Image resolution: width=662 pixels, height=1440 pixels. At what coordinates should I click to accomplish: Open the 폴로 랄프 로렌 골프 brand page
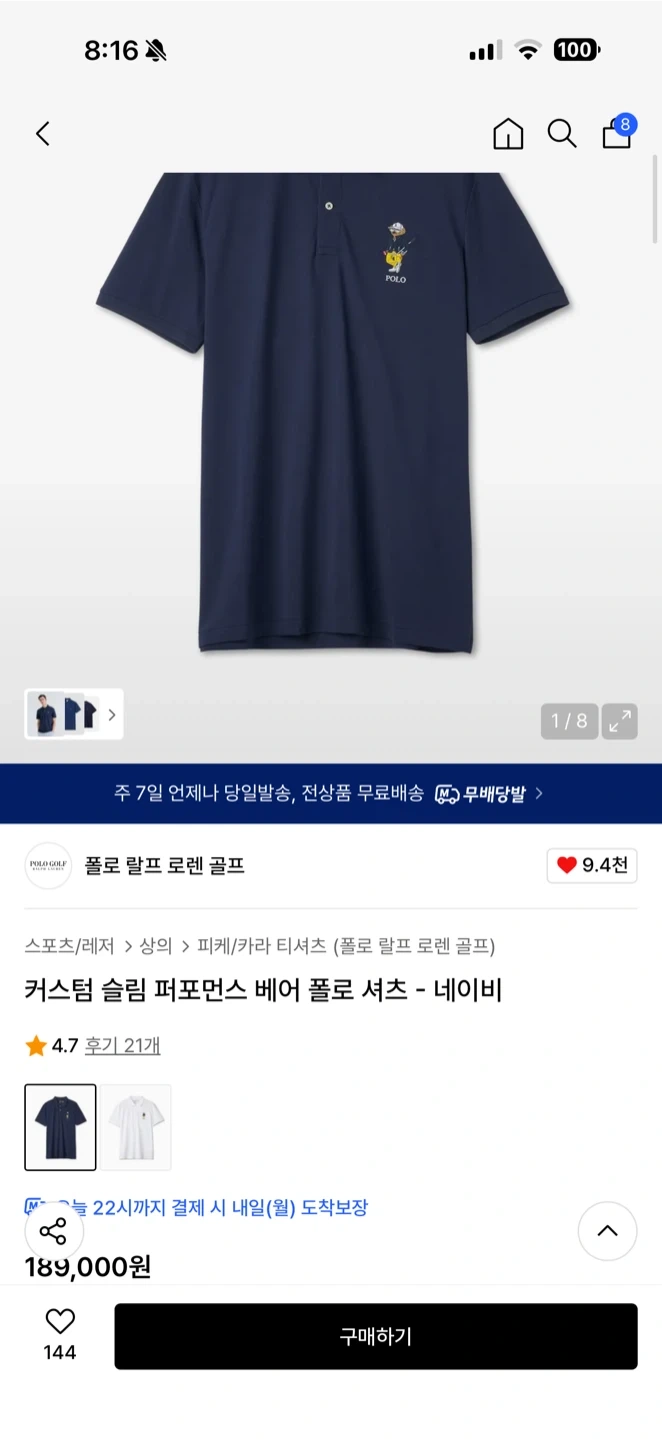tap(164, 866)
